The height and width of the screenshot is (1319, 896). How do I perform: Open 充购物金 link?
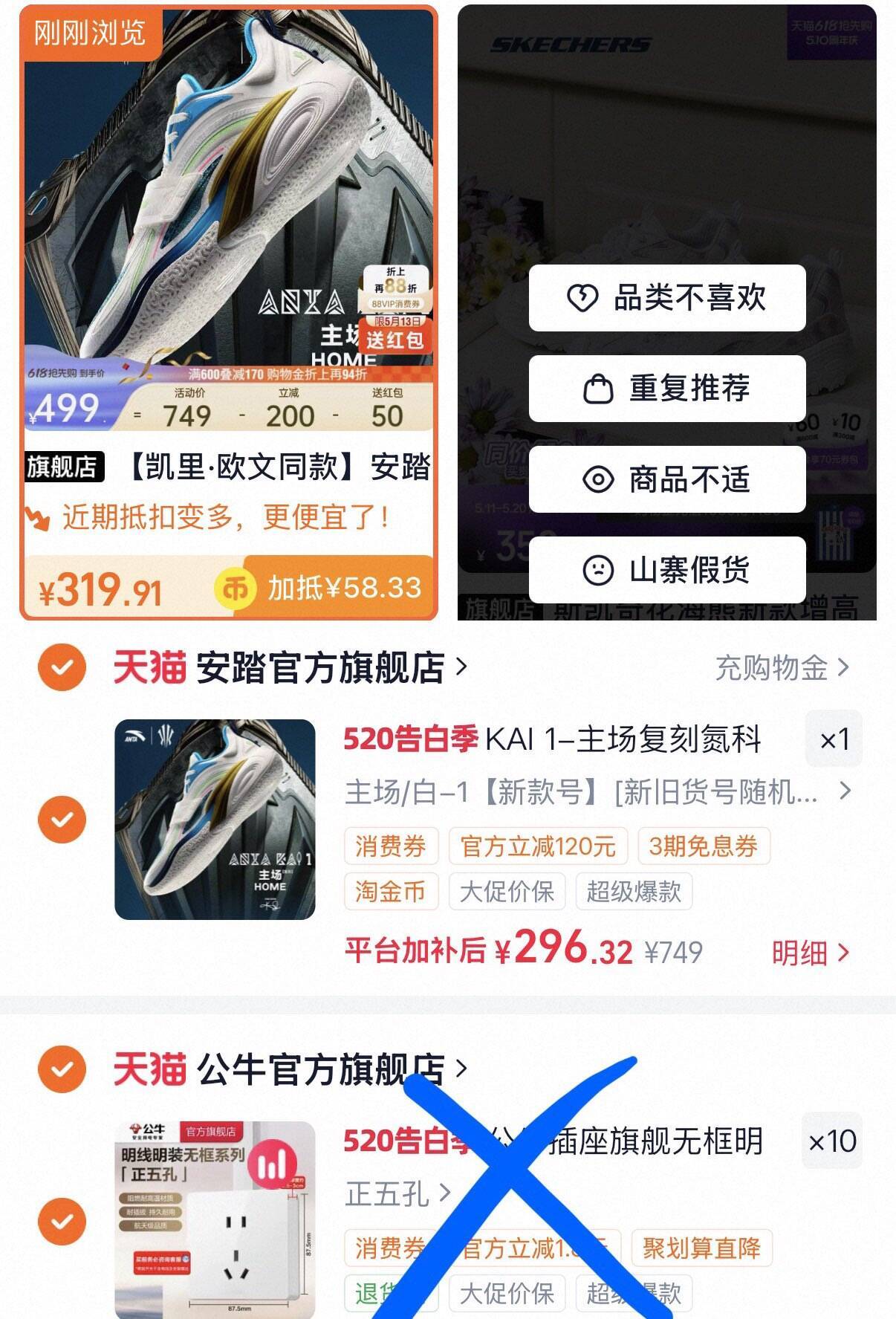(x=782, y=667)
